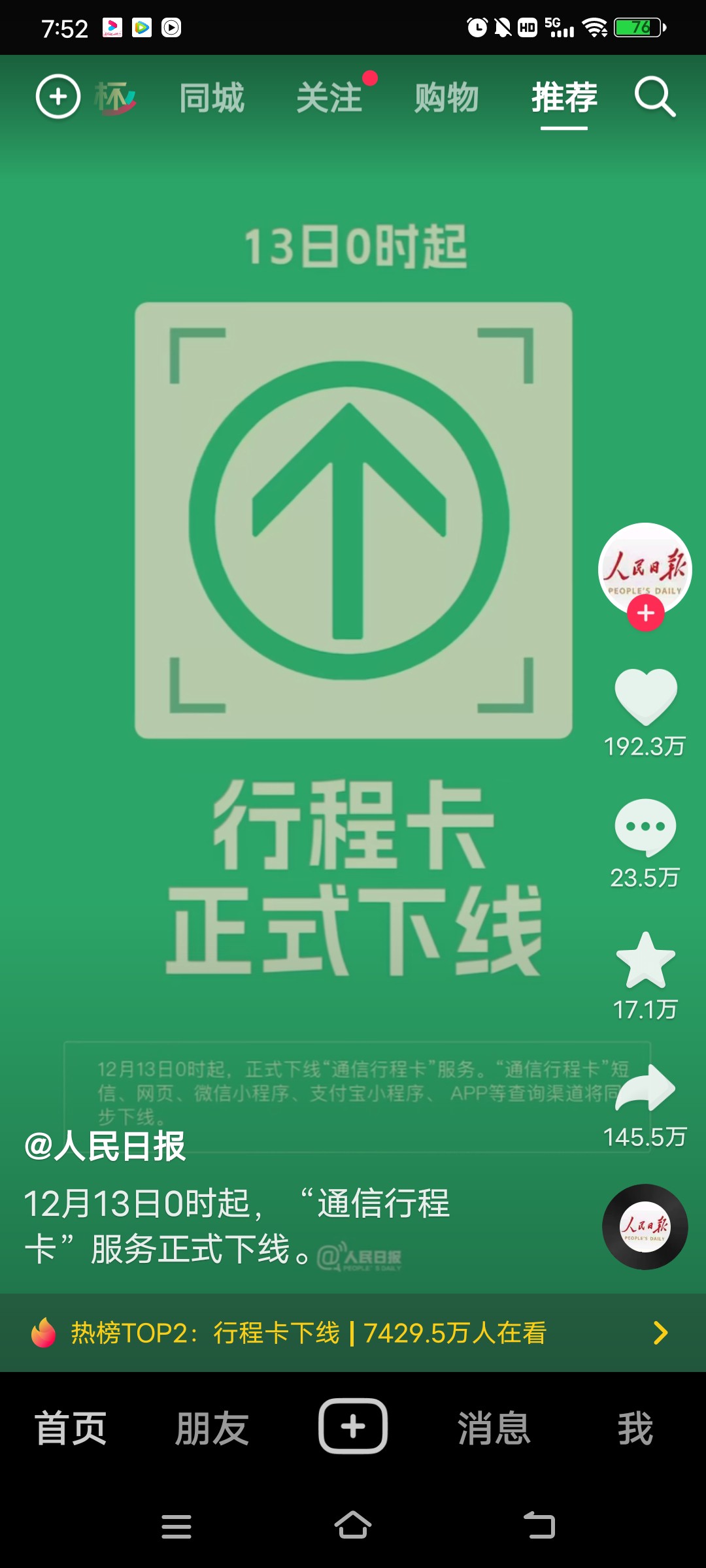Tap the circled plus icon at top left
The height and width of the screenshot is (1568, 706).
pyautogui.click(x=58, y=97)
